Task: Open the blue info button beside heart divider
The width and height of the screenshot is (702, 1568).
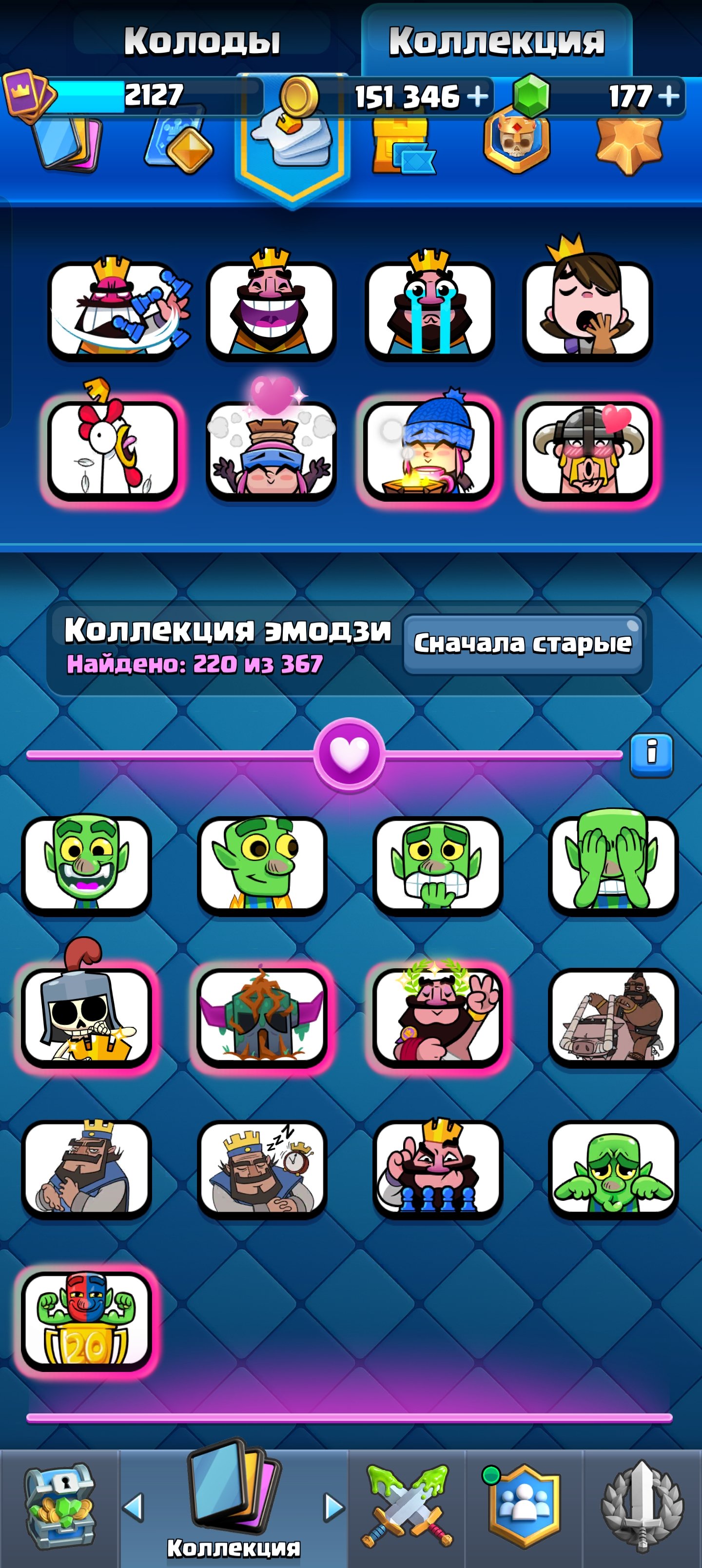Action: pos(651,755)
